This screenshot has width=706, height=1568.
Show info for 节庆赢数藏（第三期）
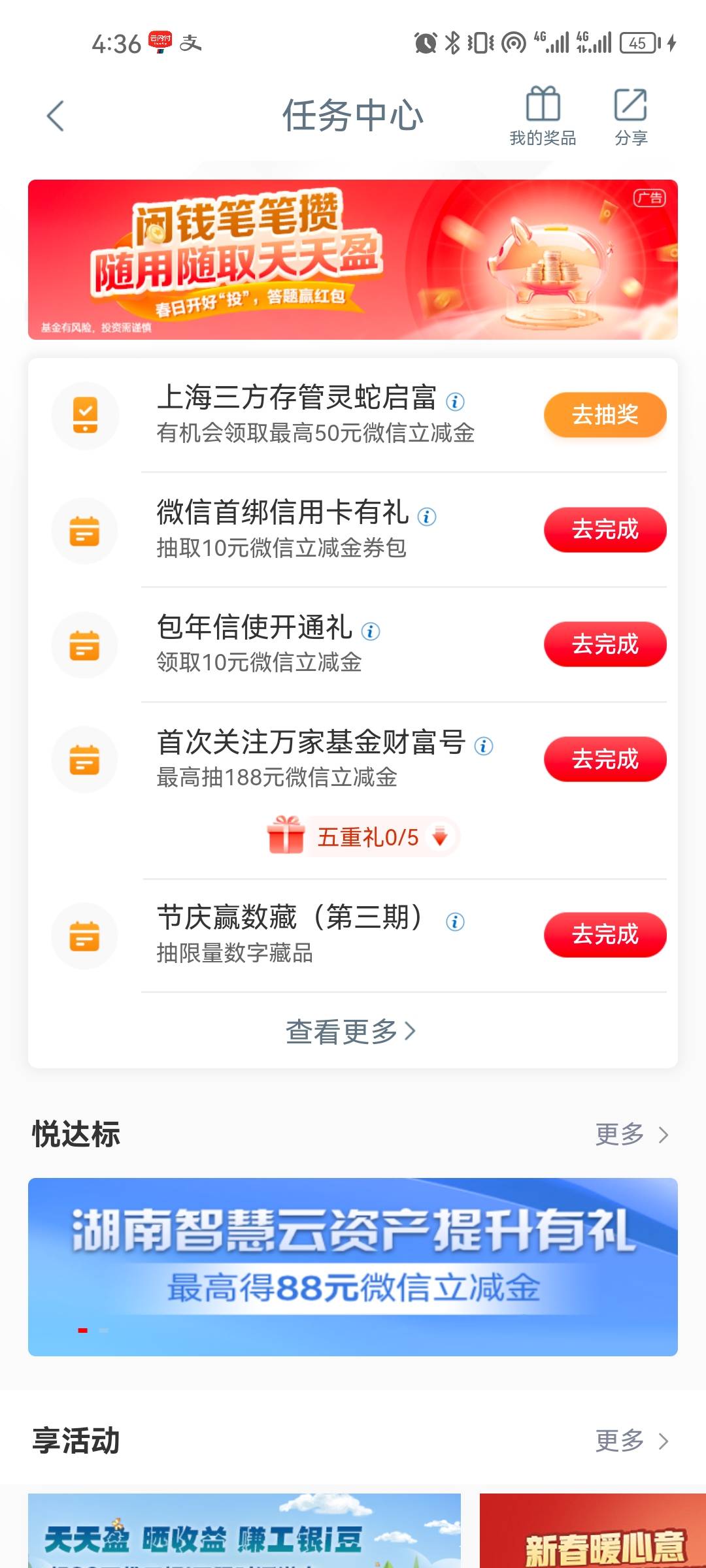[455, 922]
